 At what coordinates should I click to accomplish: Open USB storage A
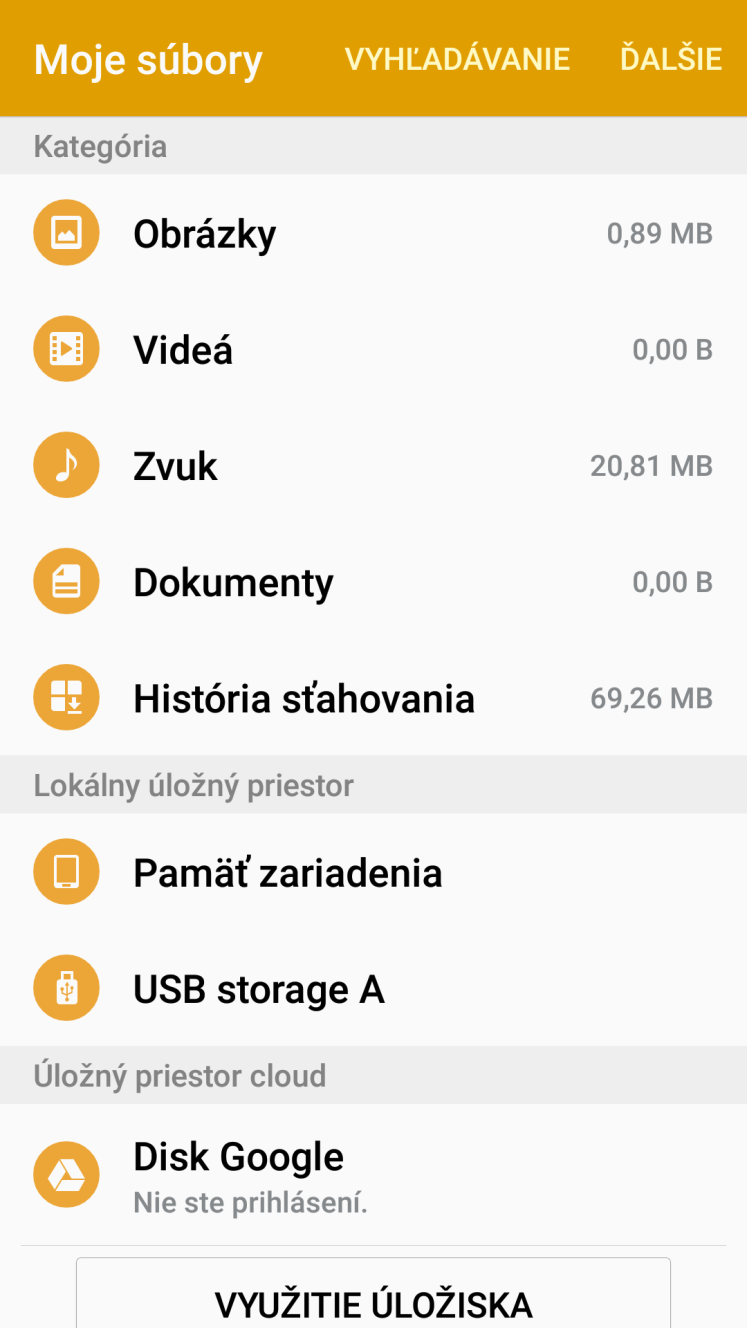pos(373,988)
